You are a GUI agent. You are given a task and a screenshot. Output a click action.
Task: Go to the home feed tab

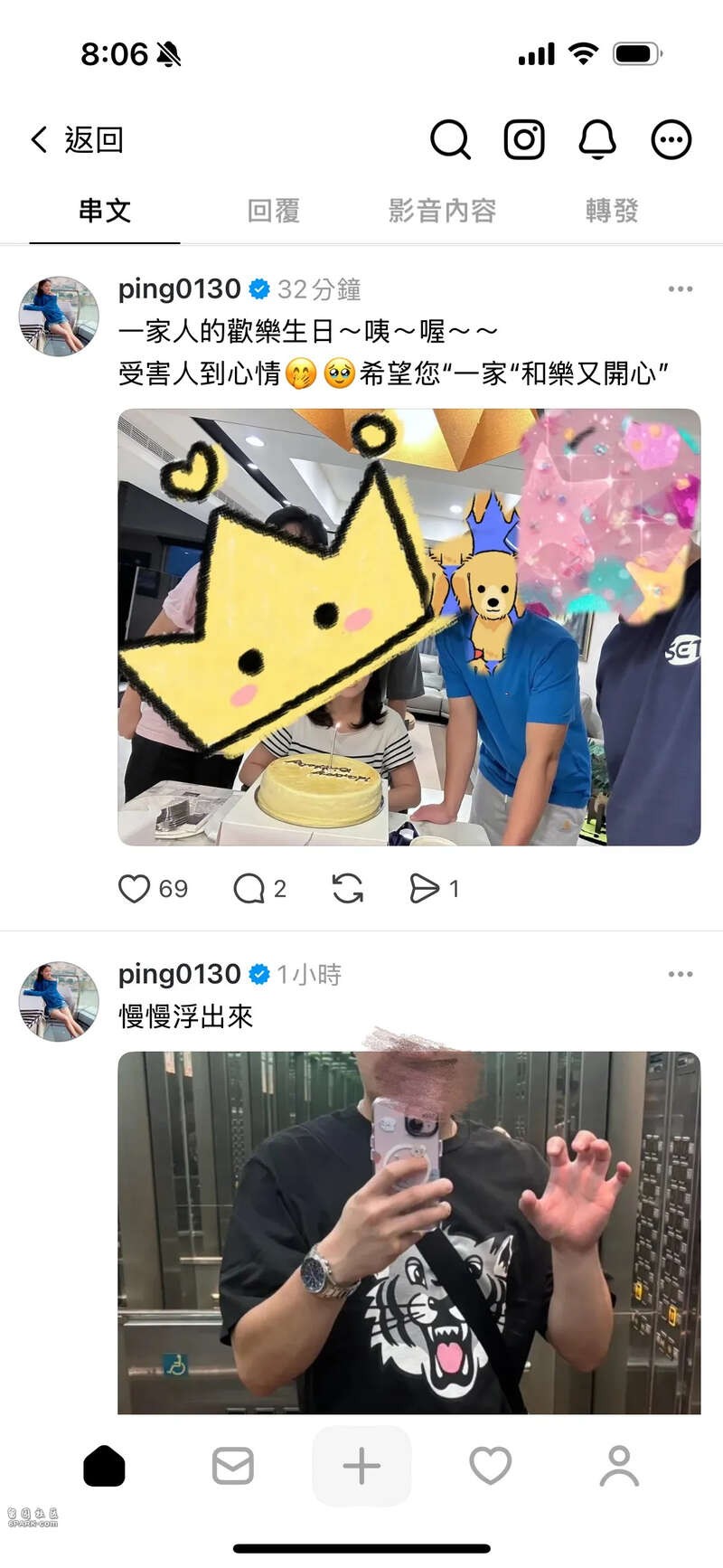[x=104, y=1466]
